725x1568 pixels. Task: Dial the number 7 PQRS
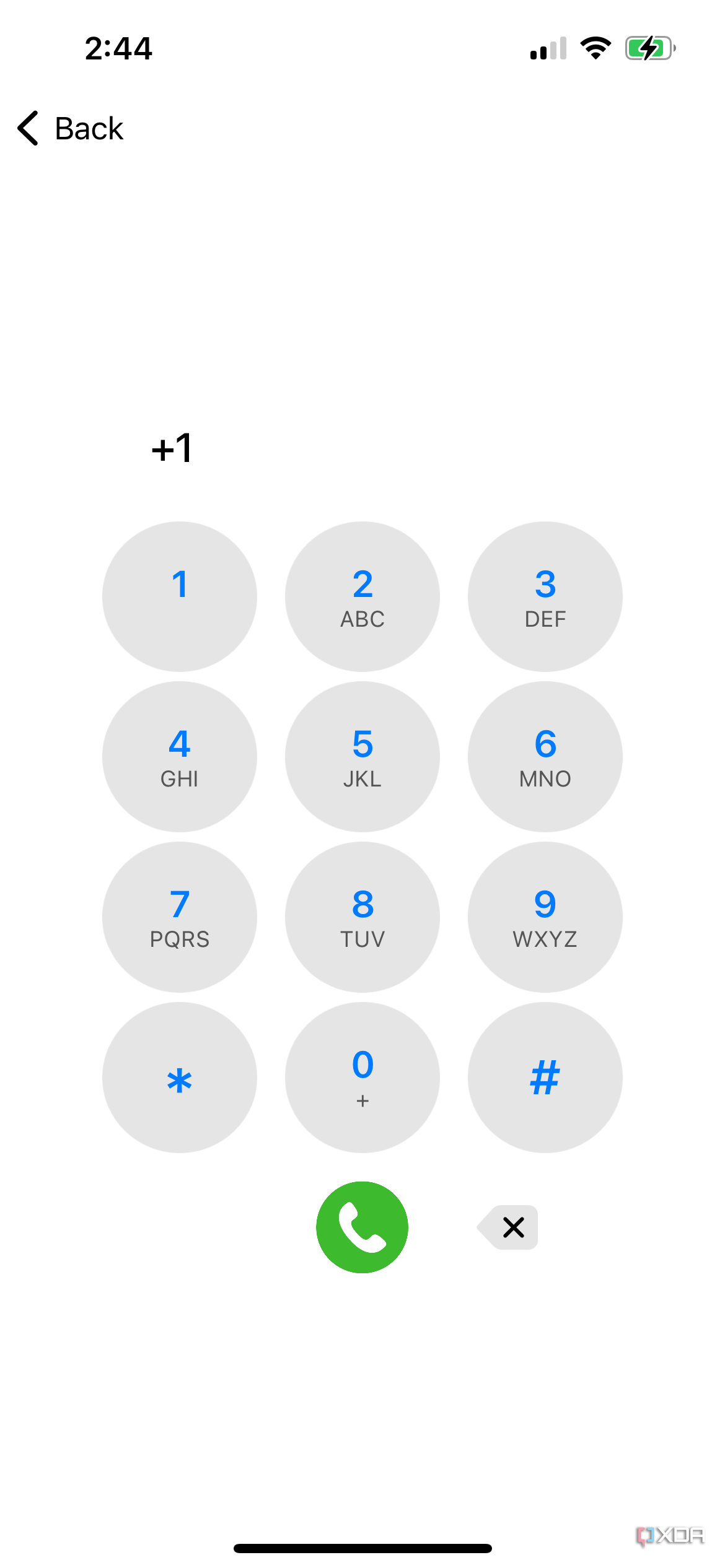179,917
